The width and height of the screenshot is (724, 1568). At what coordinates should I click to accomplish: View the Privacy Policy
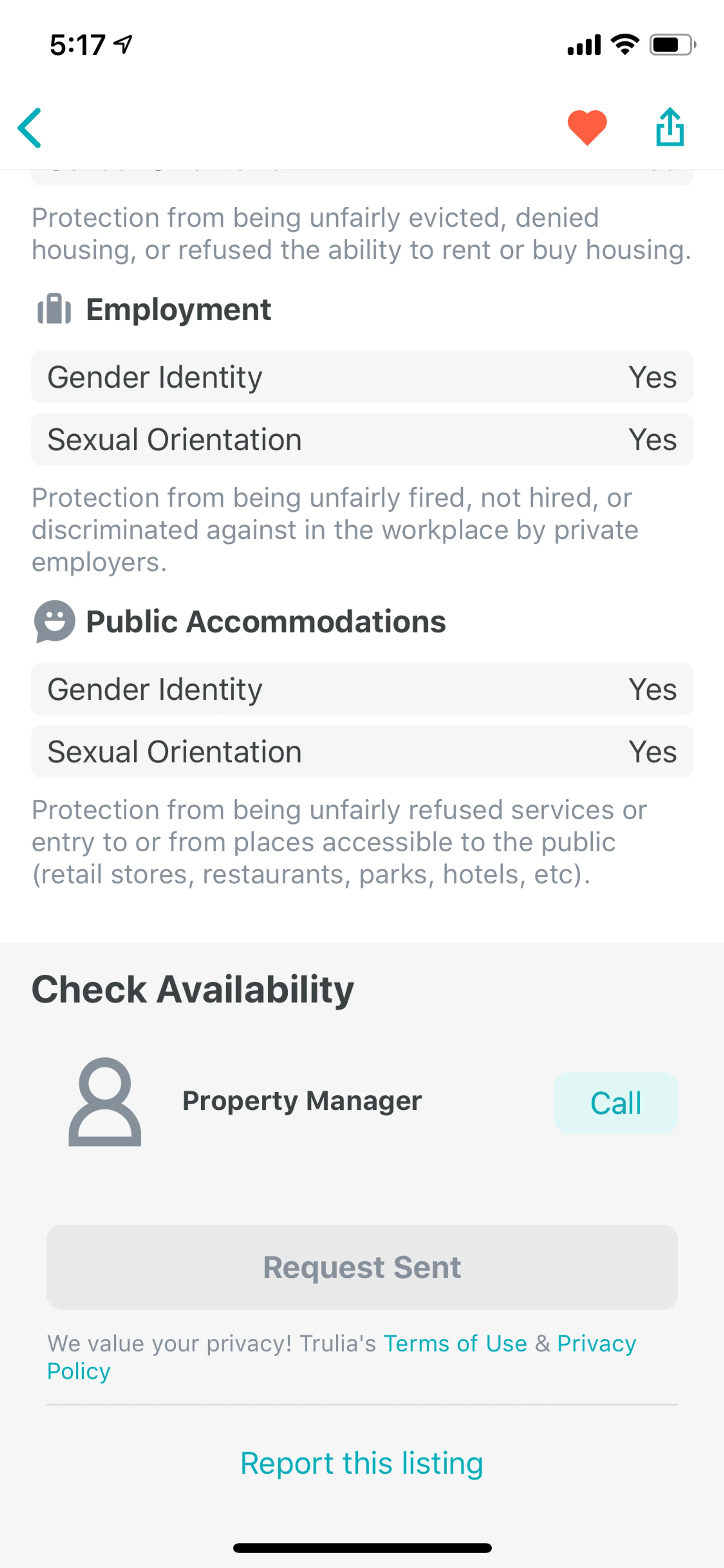point(596,1344)
